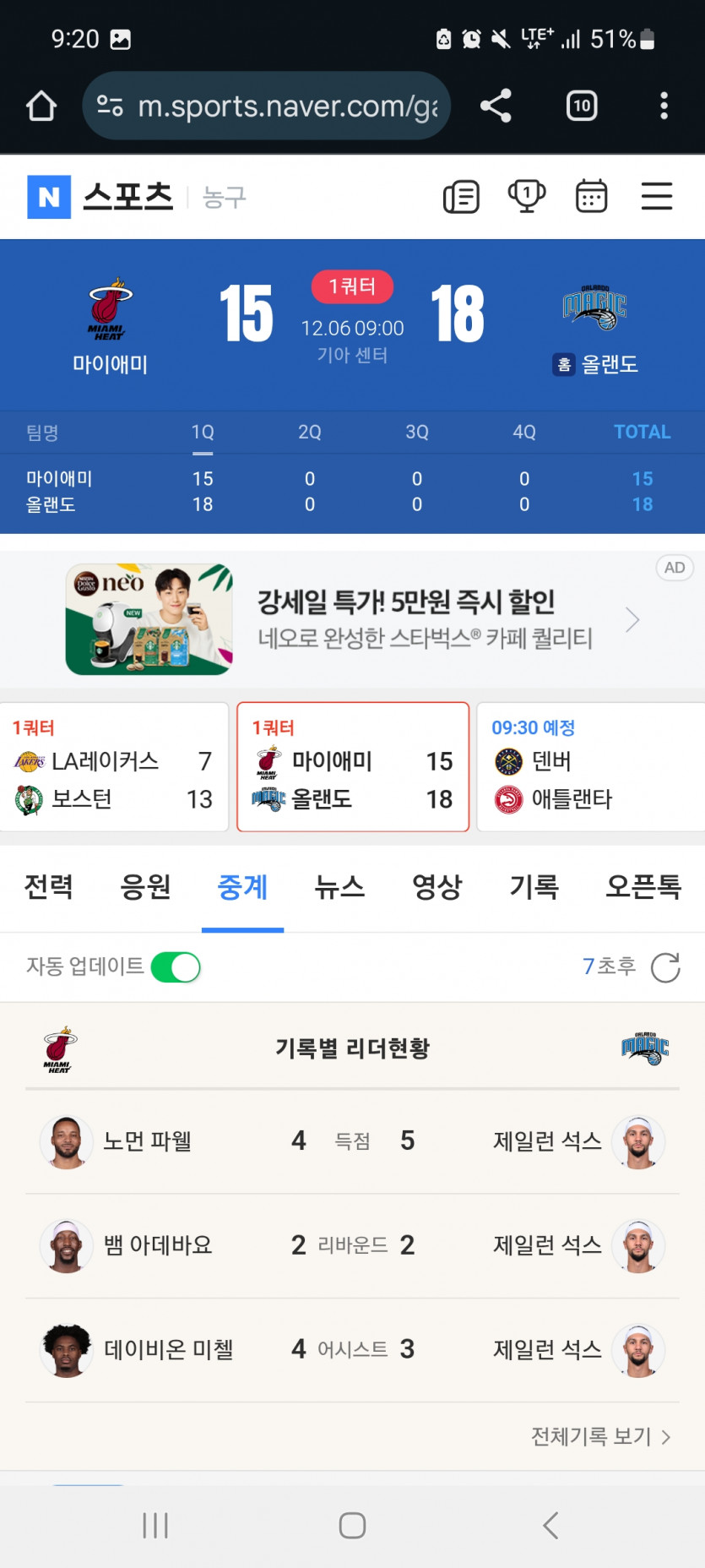The image size is (705, 1568).
Task: Open the schedule calendar icon
Action: (x=591, y=196)
